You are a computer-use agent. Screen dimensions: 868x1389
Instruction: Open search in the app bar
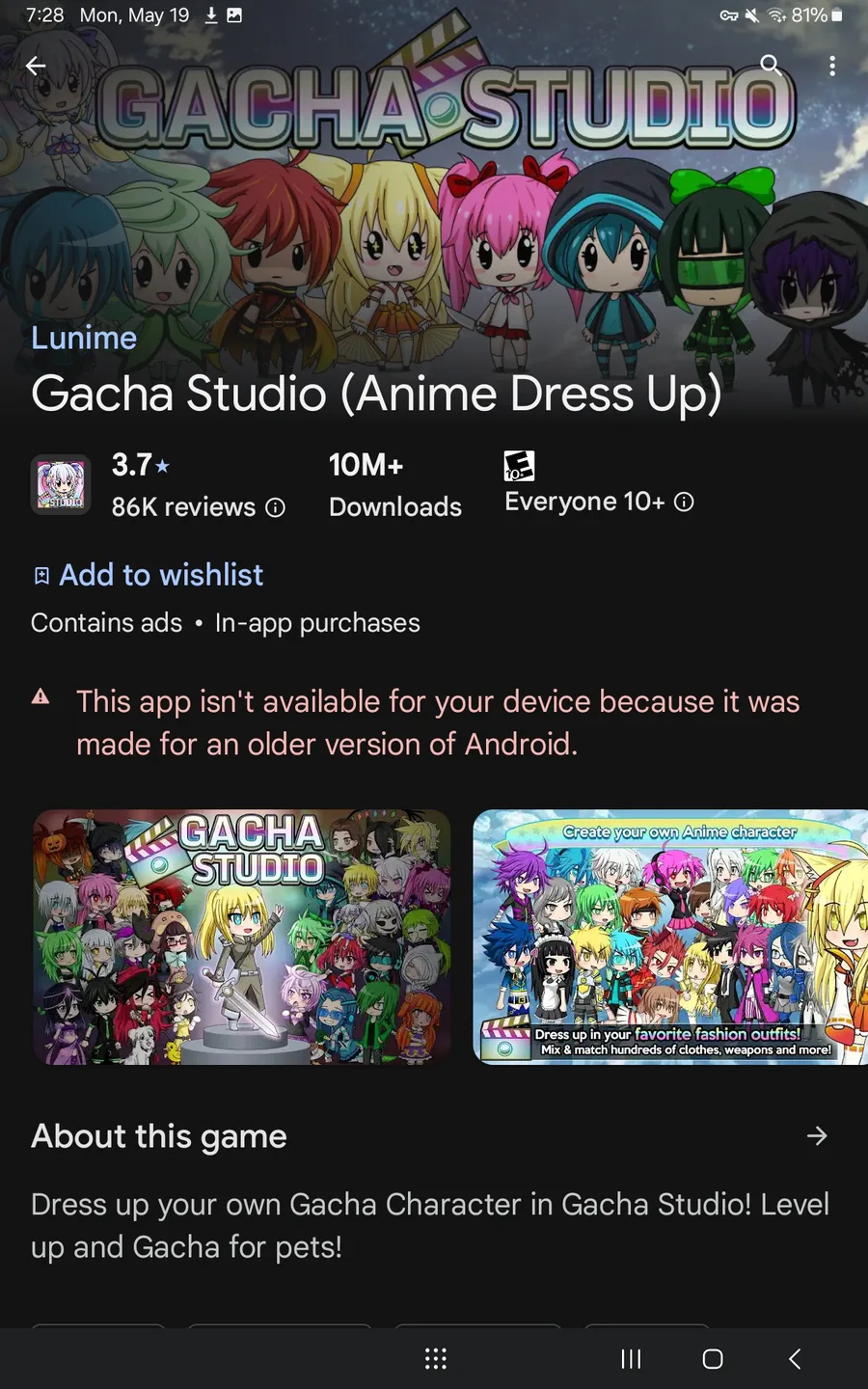771,65
